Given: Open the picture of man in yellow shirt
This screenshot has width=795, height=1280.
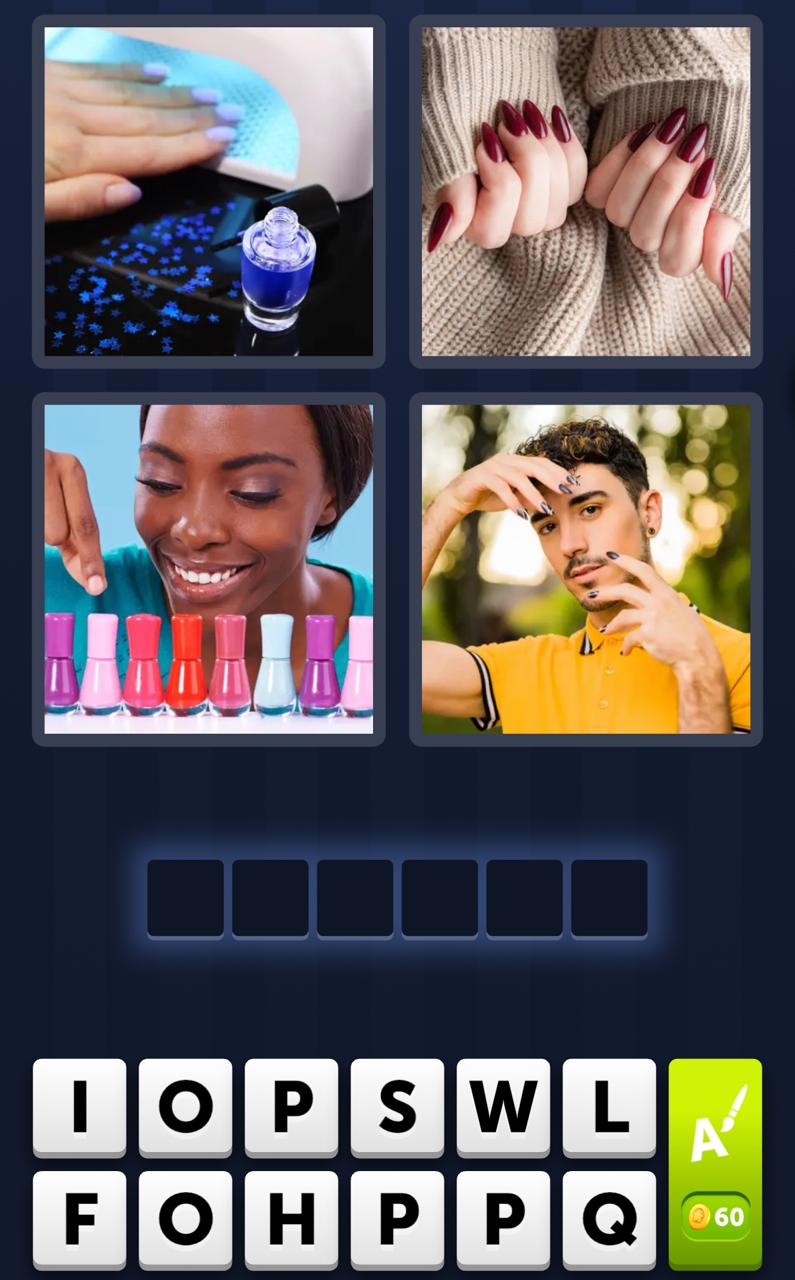Looking at the screenshot, I should pyautogui.click(x=585, y=569).
